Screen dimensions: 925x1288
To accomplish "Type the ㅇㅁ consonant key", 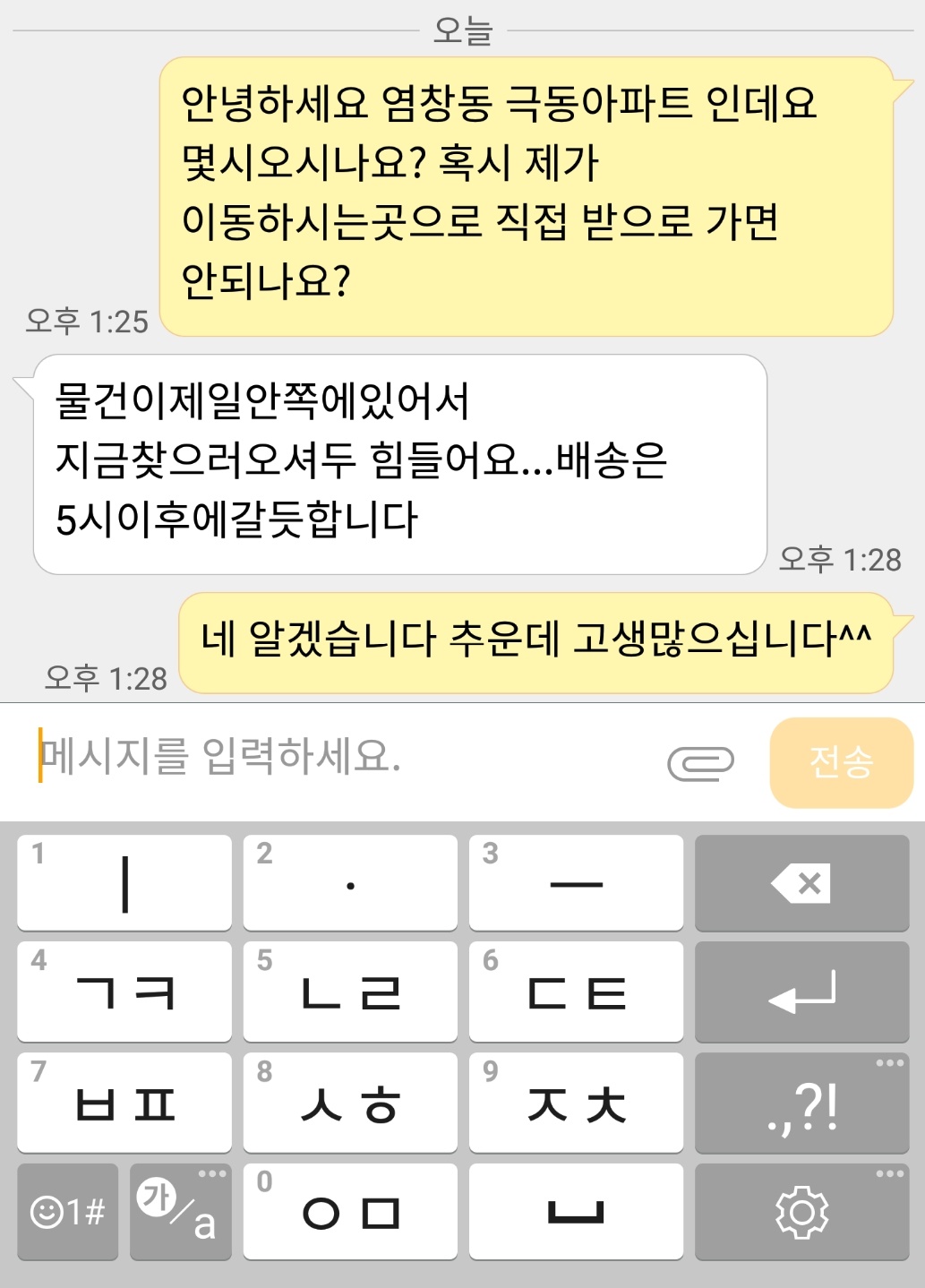I will pos(350,1212).
